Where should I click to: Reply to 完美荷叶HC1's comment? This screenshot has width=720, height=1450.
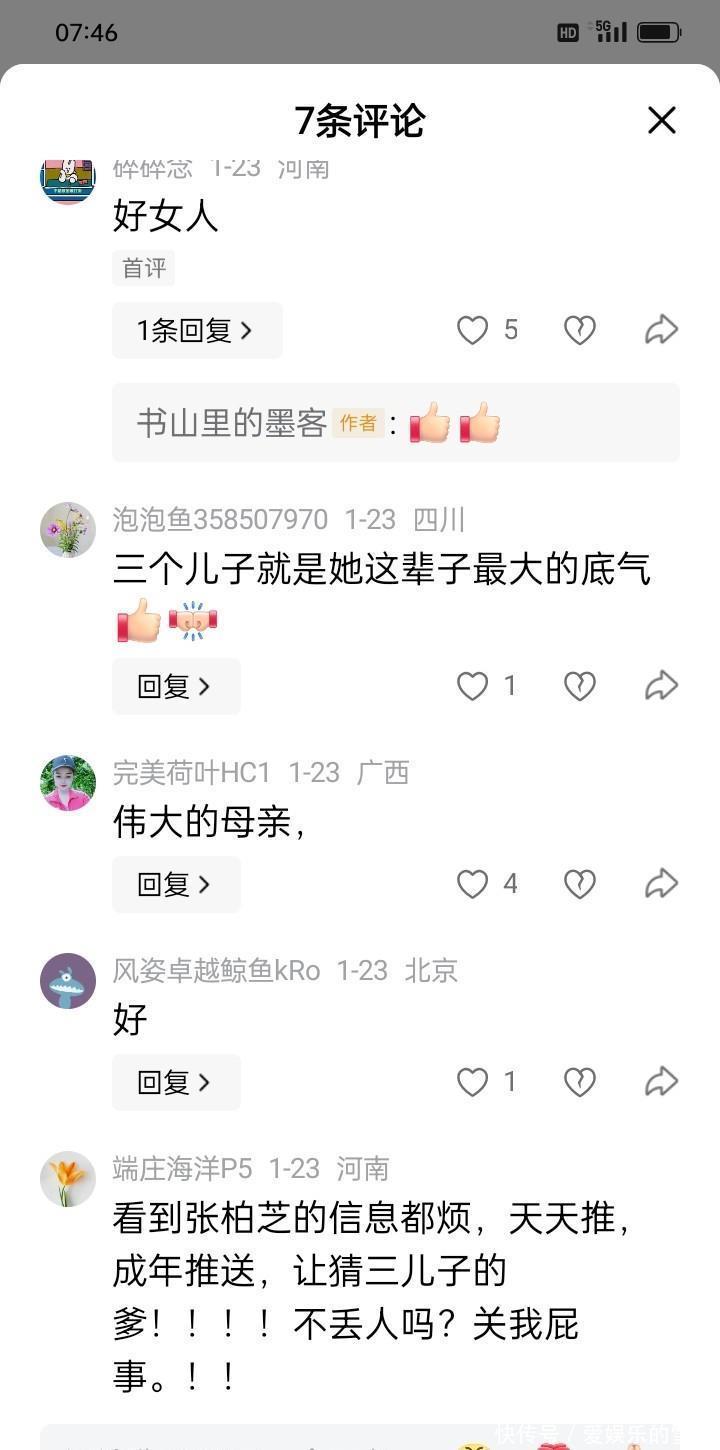[175, 884]
